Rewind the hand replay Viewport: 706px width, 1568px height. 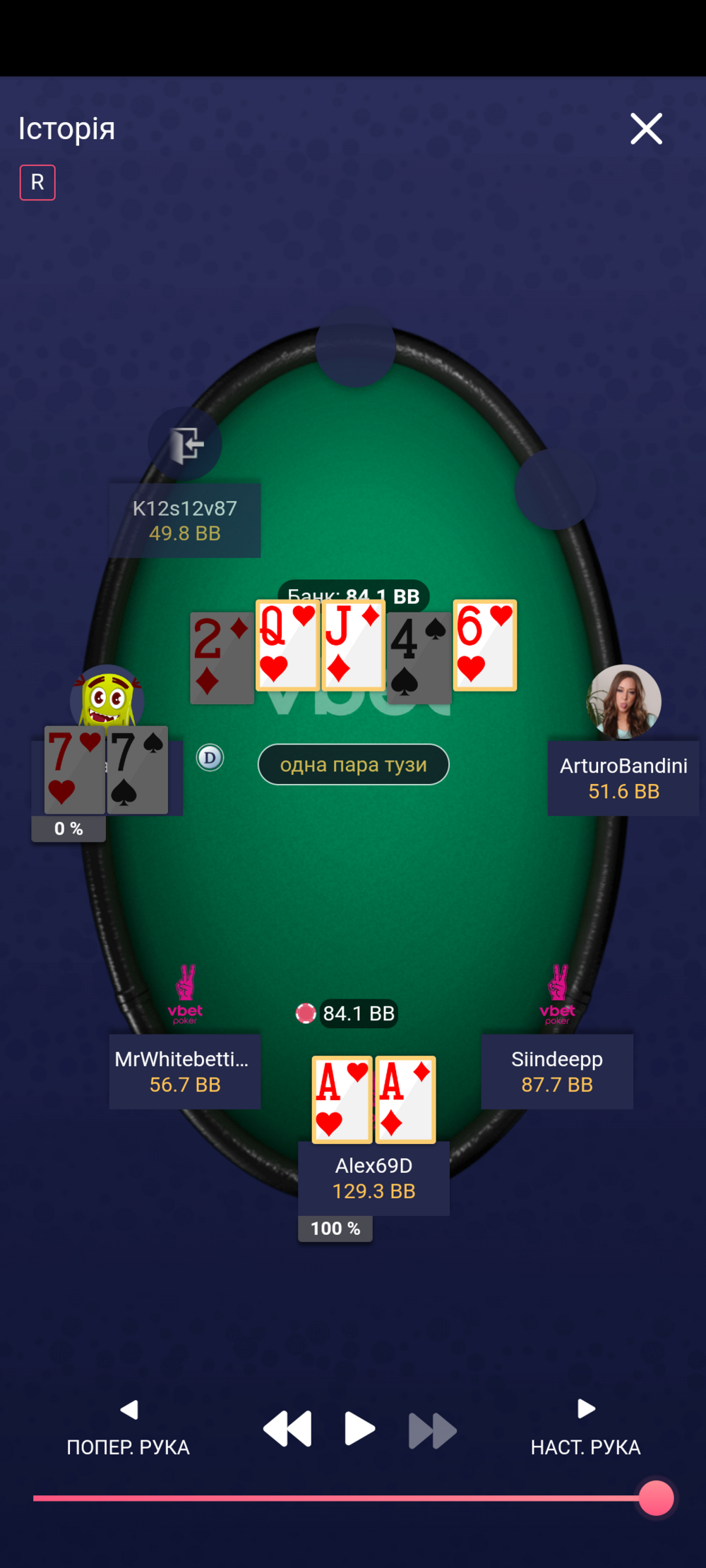[x=287, y=1429]
